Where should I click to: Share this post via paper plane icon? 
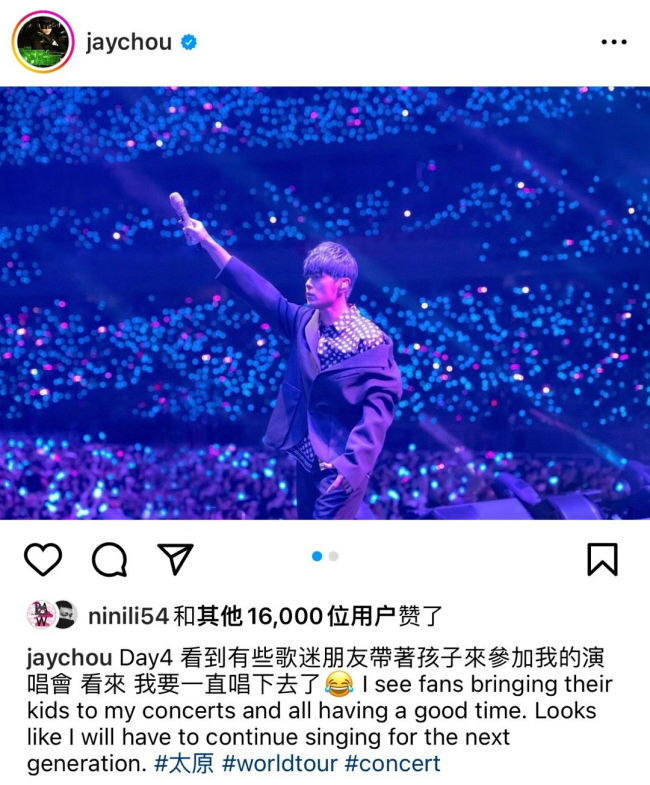click(176, 559)
